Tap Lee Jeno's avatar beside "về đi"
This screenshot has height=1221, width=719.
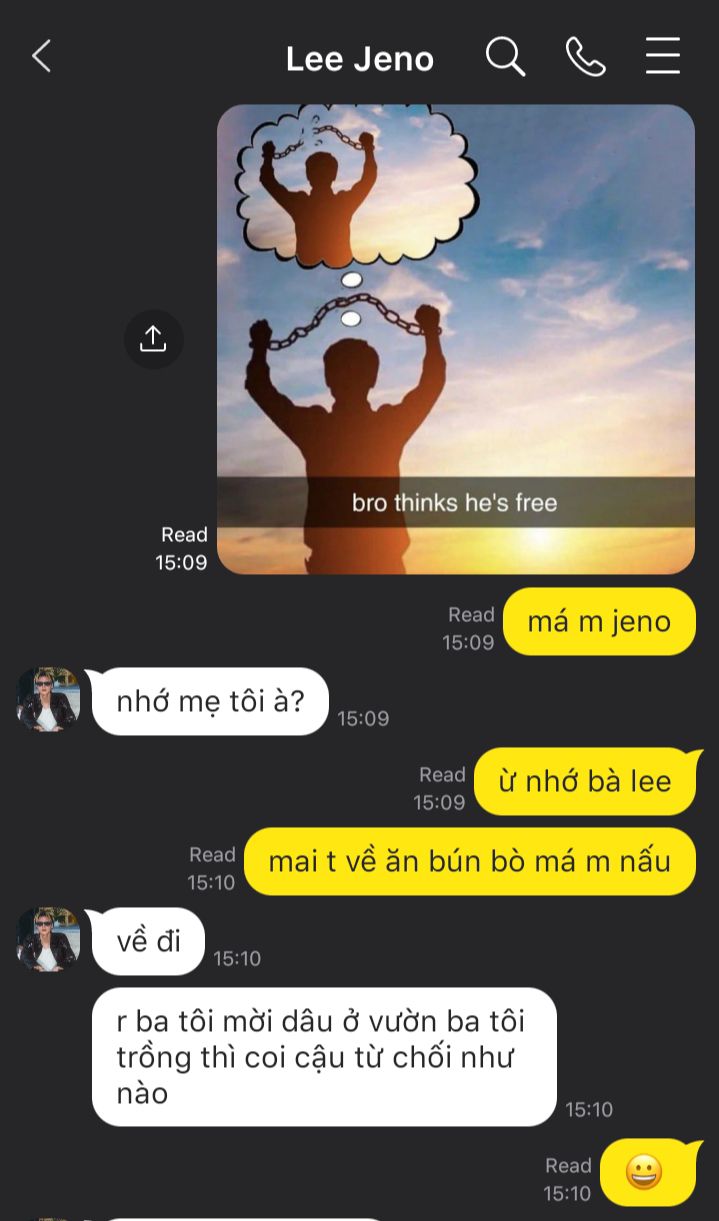click(48, 940)
